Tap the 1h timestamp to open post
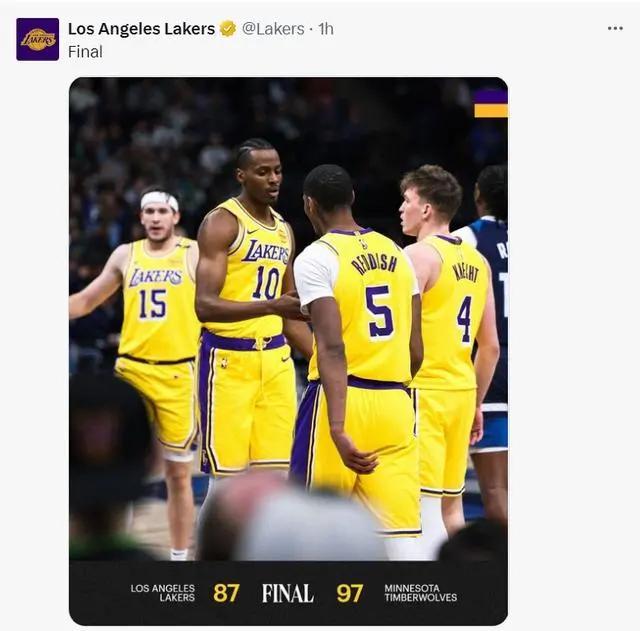640x631 pixels. point(326,29)
